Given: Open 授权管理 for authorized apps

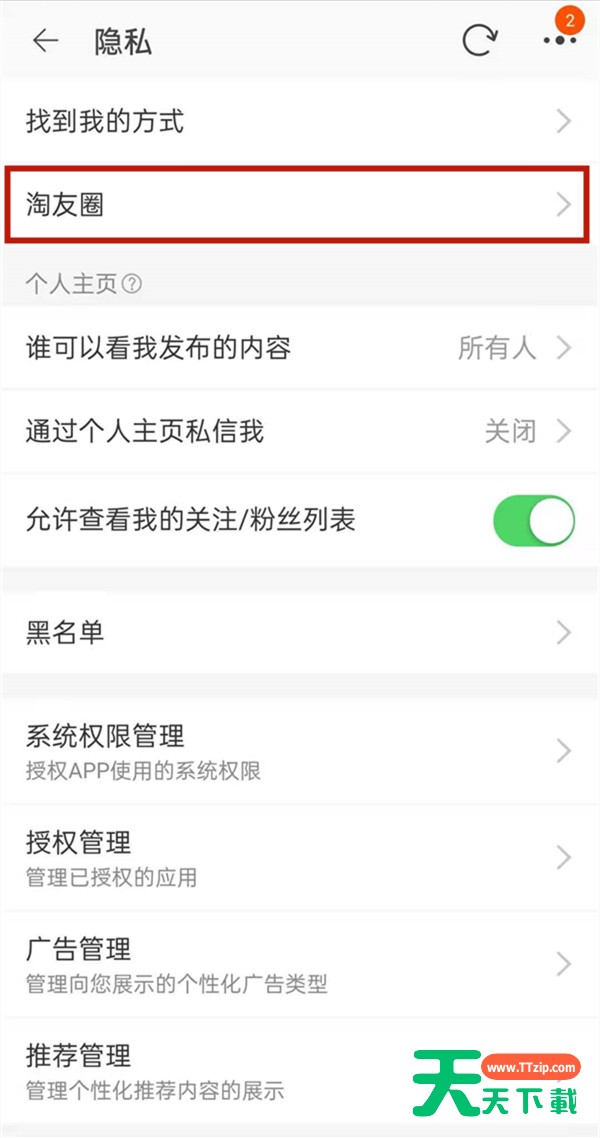Looking at the screenshot, I should tap(300, 857).
